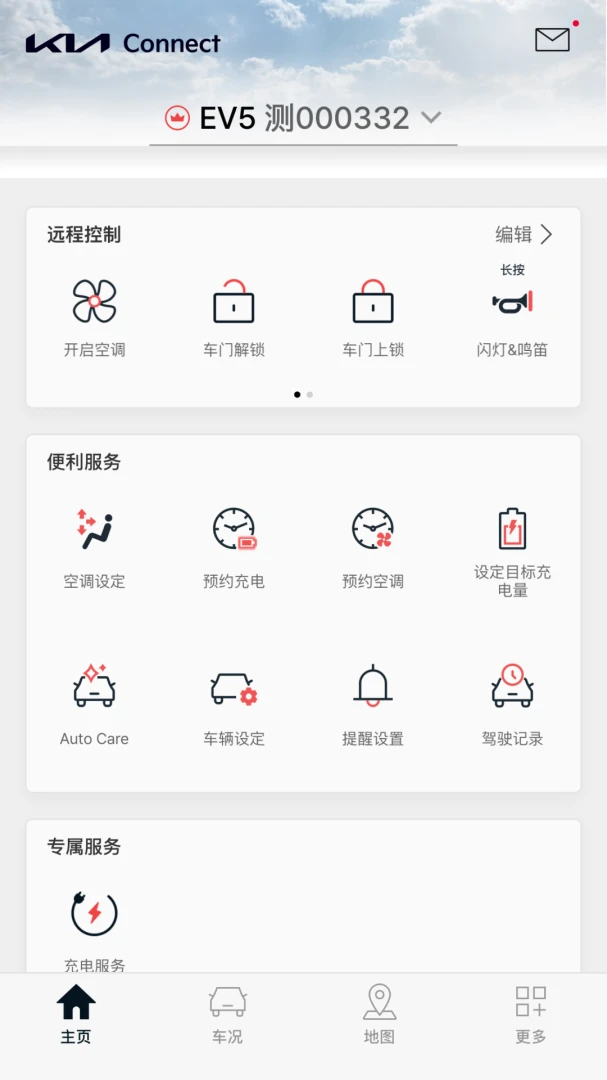Open the messages envelope icon
Image resolution: width=607 pixels, height=1080 pixels.
click(553, 40)
